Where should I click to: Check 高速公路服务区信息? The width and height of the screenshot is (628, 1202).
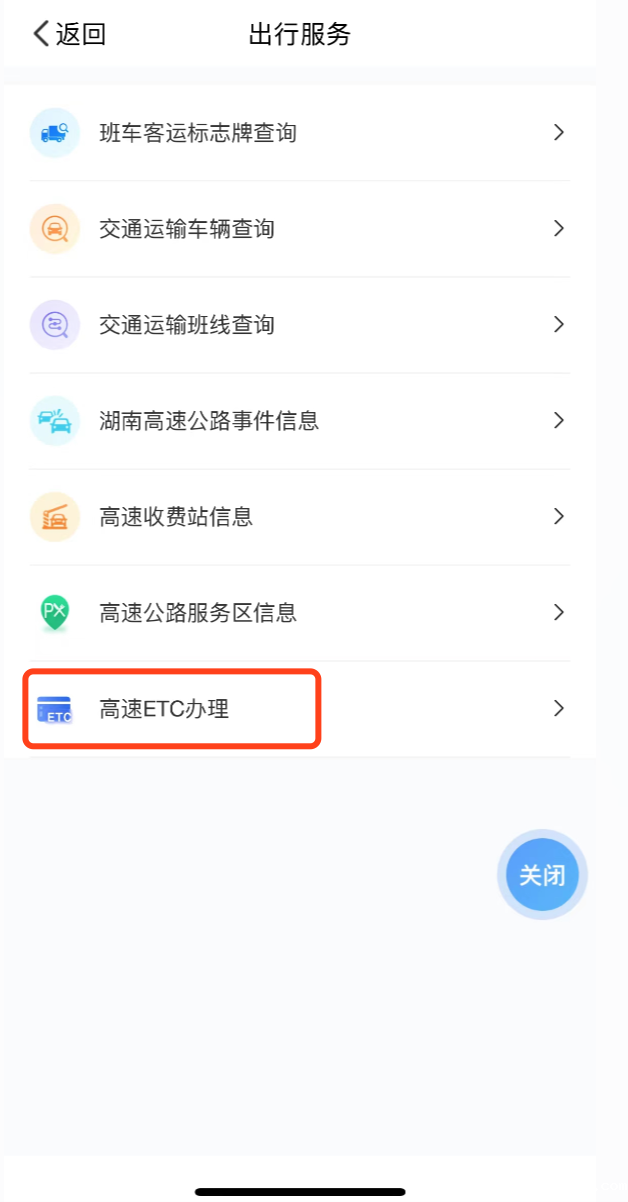pyautogui.click(x=198, y=613)
